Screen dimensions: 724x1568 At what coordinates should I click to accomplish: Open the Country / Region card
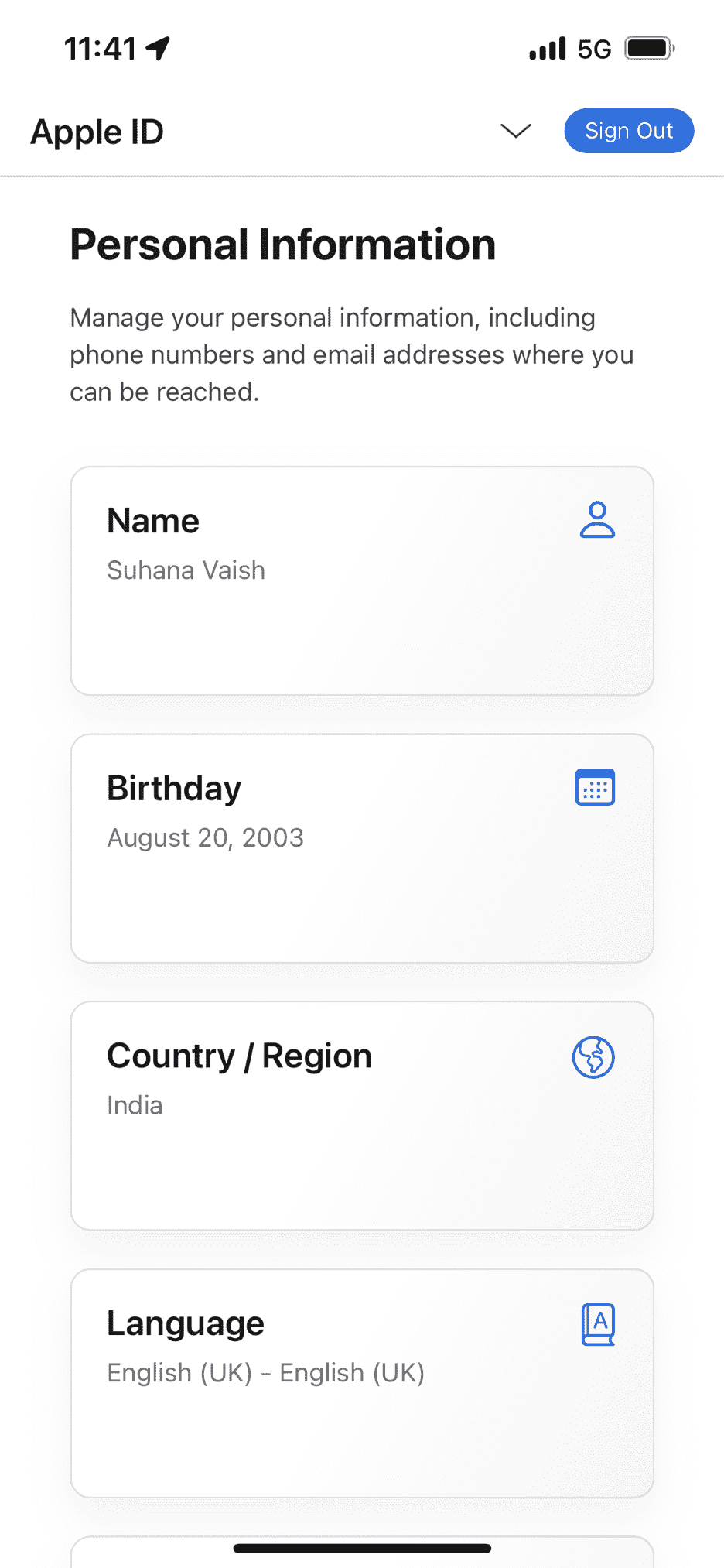pos(362,1115)
